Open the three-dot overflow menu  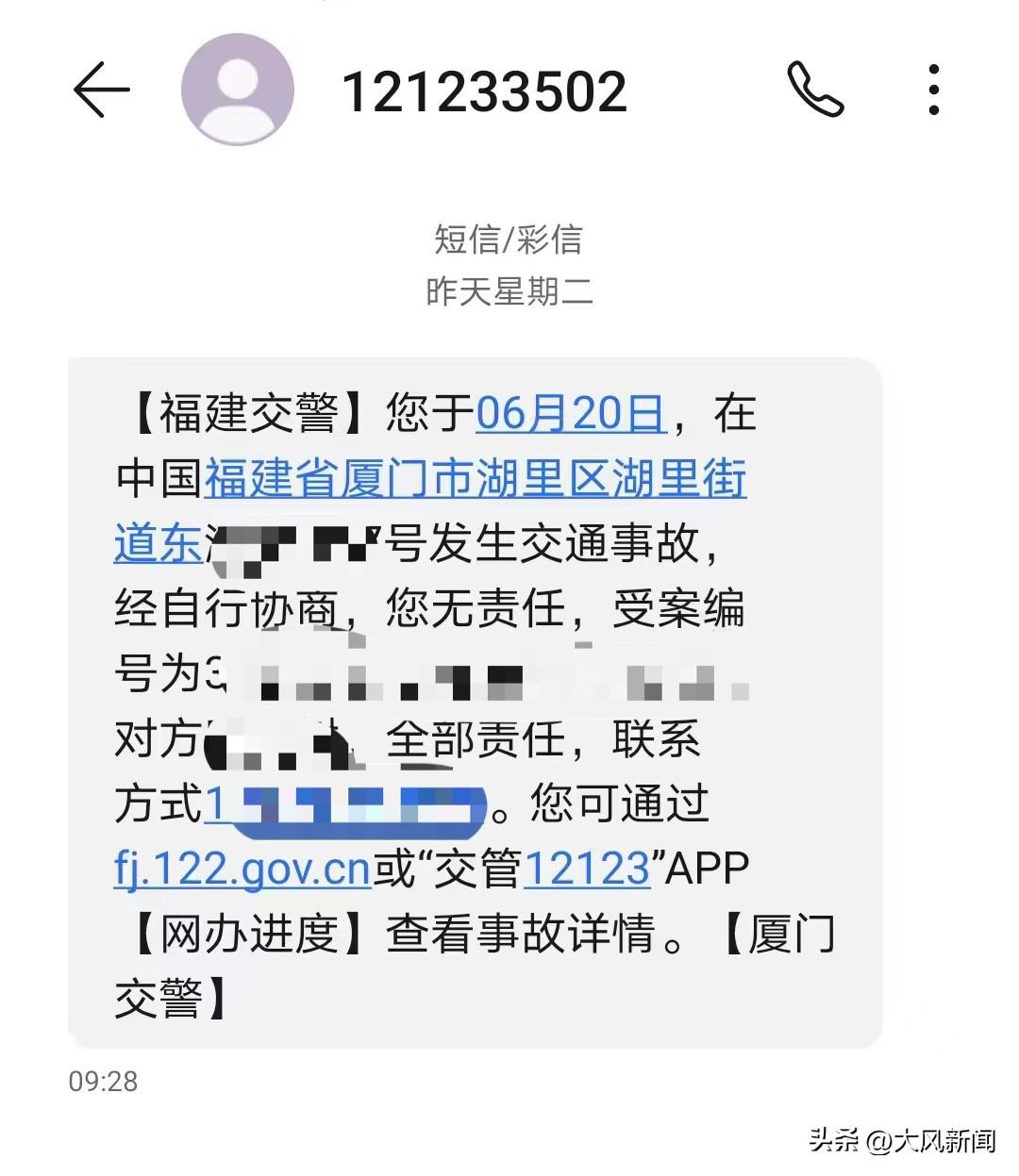[x=933, y=90]
